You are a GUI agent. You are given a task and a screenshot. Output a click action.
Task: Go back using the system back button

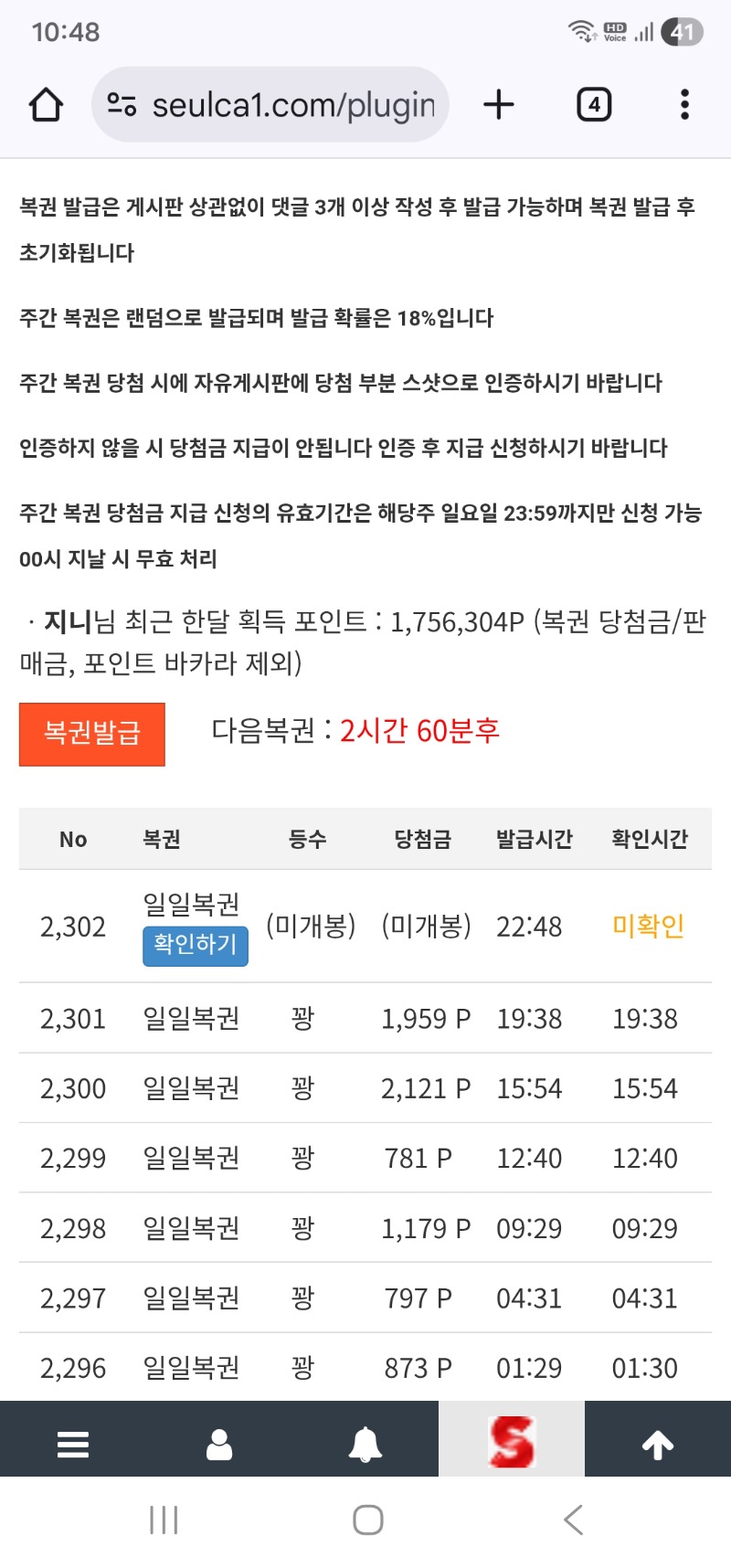(573, 1520)
